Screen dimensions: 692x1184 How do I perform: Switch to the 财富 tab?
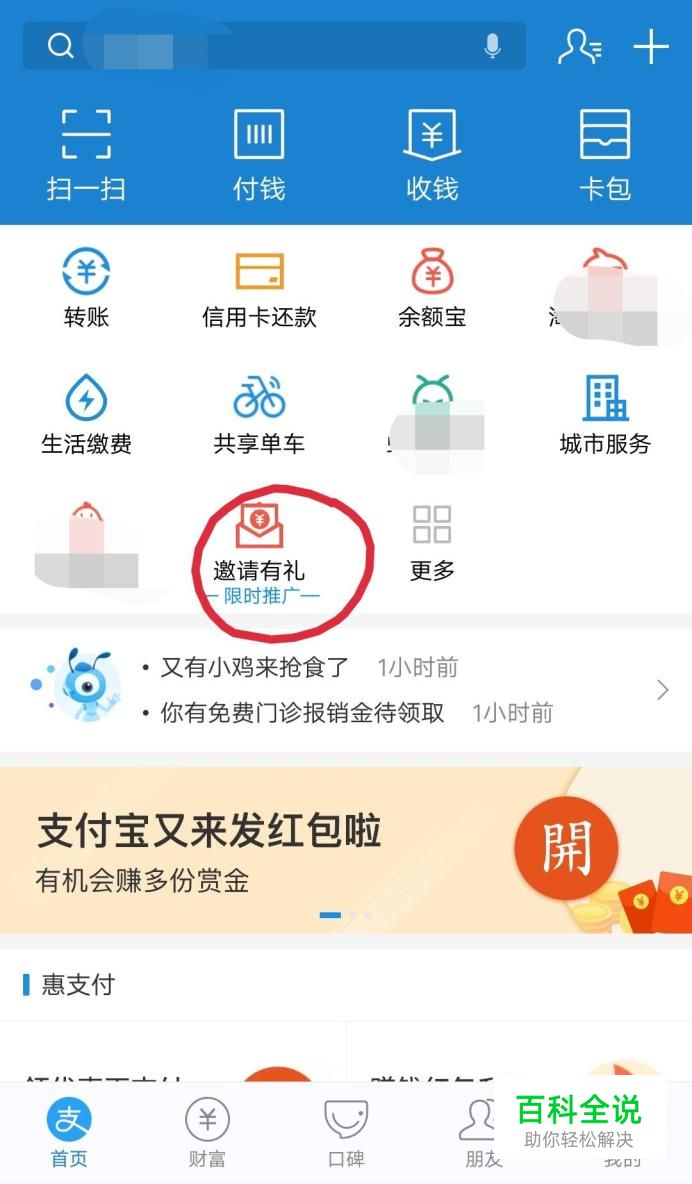pyautogui.click(x=207, y=1134)
